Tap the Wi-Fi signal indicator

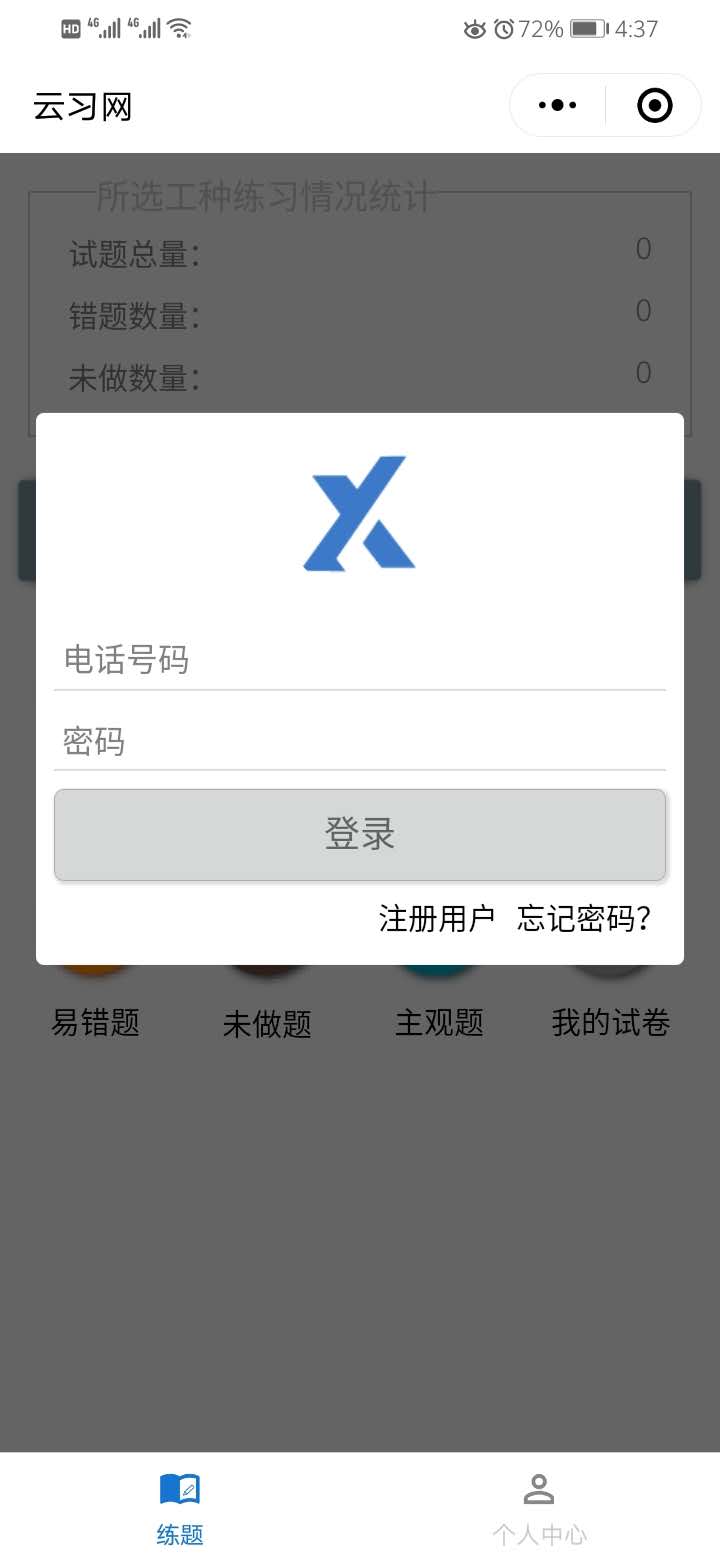(x=181, y=27)
